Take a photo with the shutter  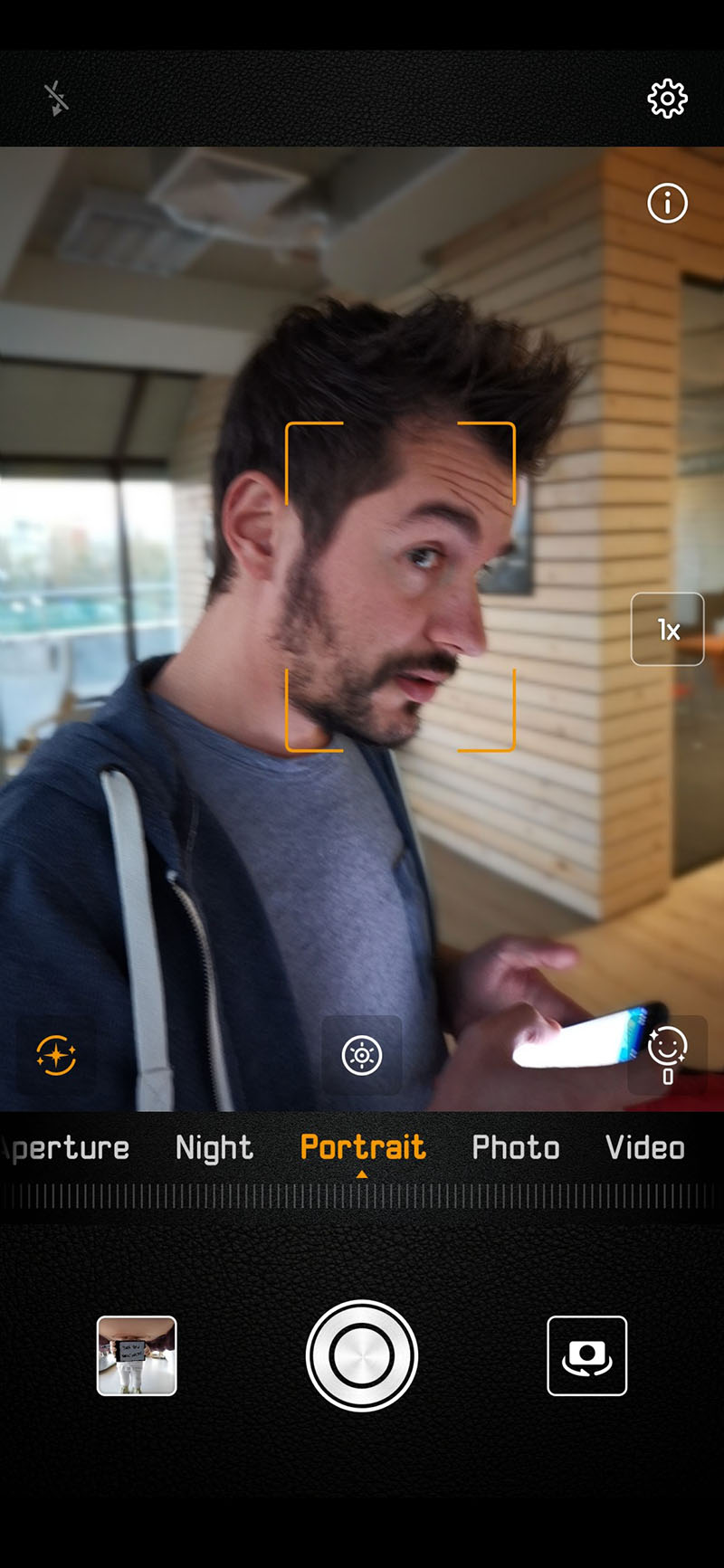tap(362, 1355)
